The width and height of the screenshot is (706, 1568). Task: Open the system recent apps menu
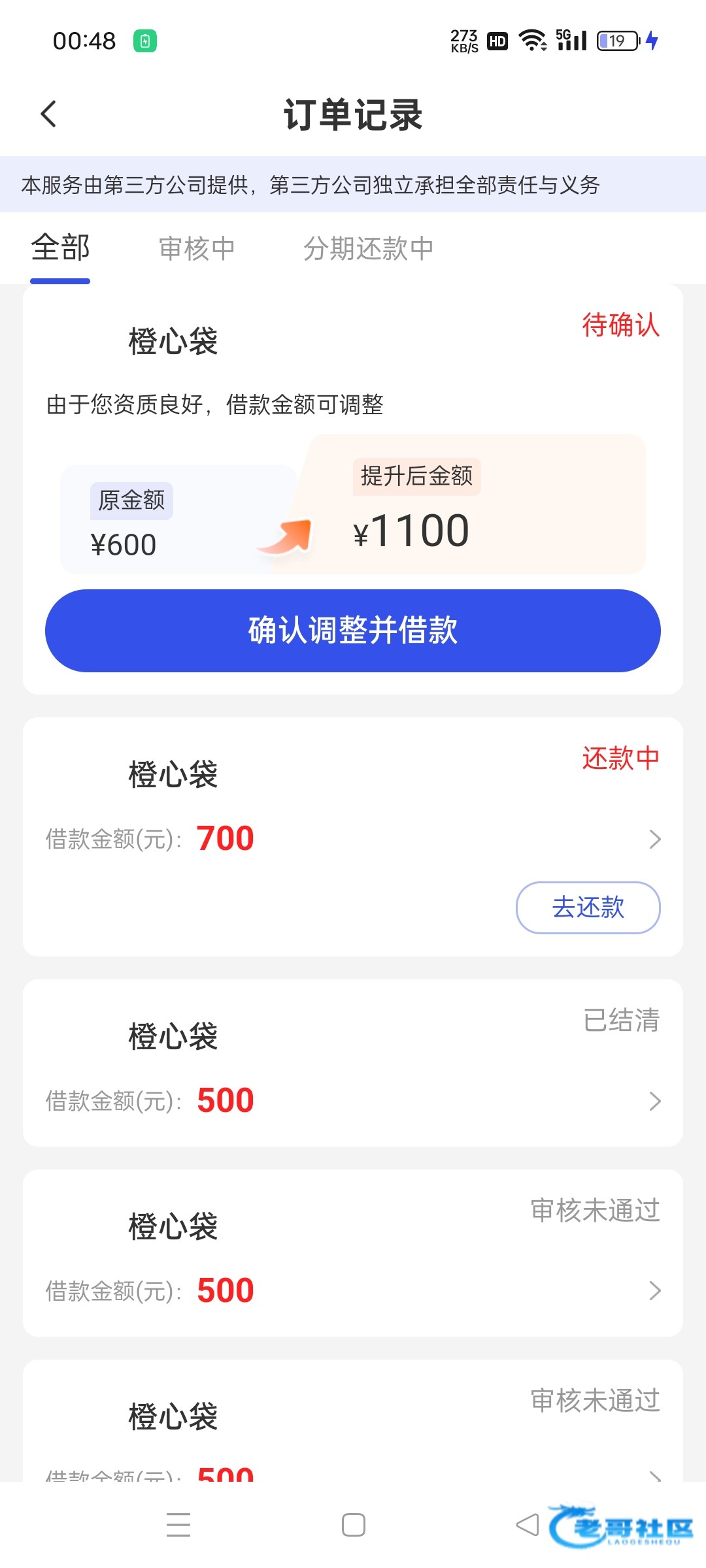click(178, 1525)
